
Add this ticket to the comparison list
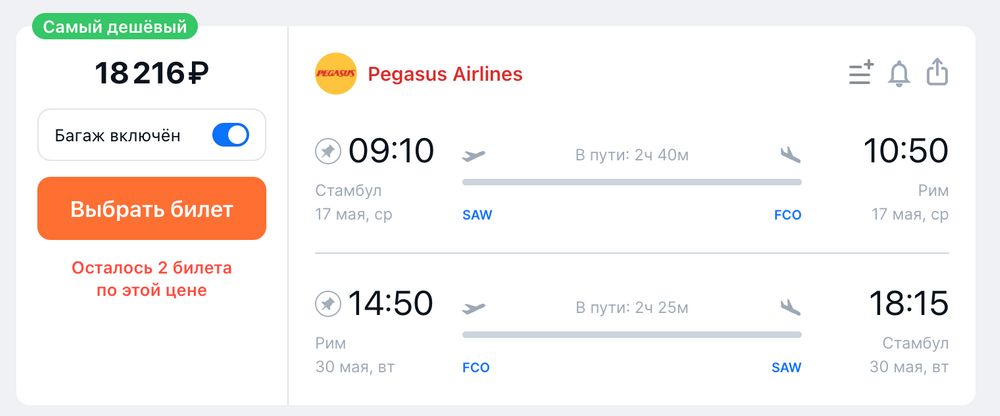coord(860,74)
